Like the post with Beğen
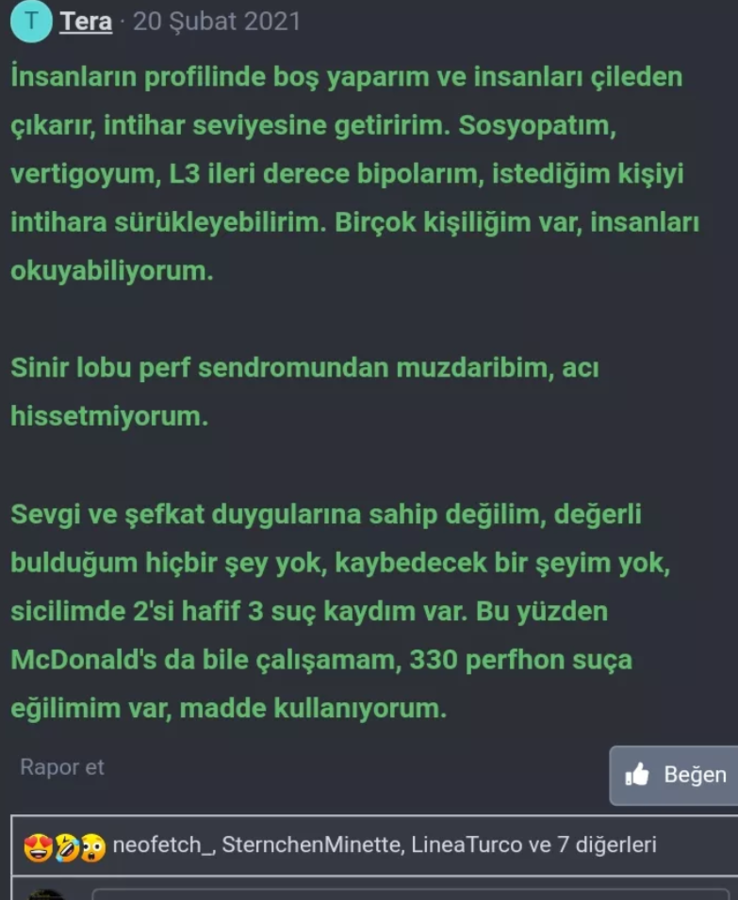 coord(675,774)
